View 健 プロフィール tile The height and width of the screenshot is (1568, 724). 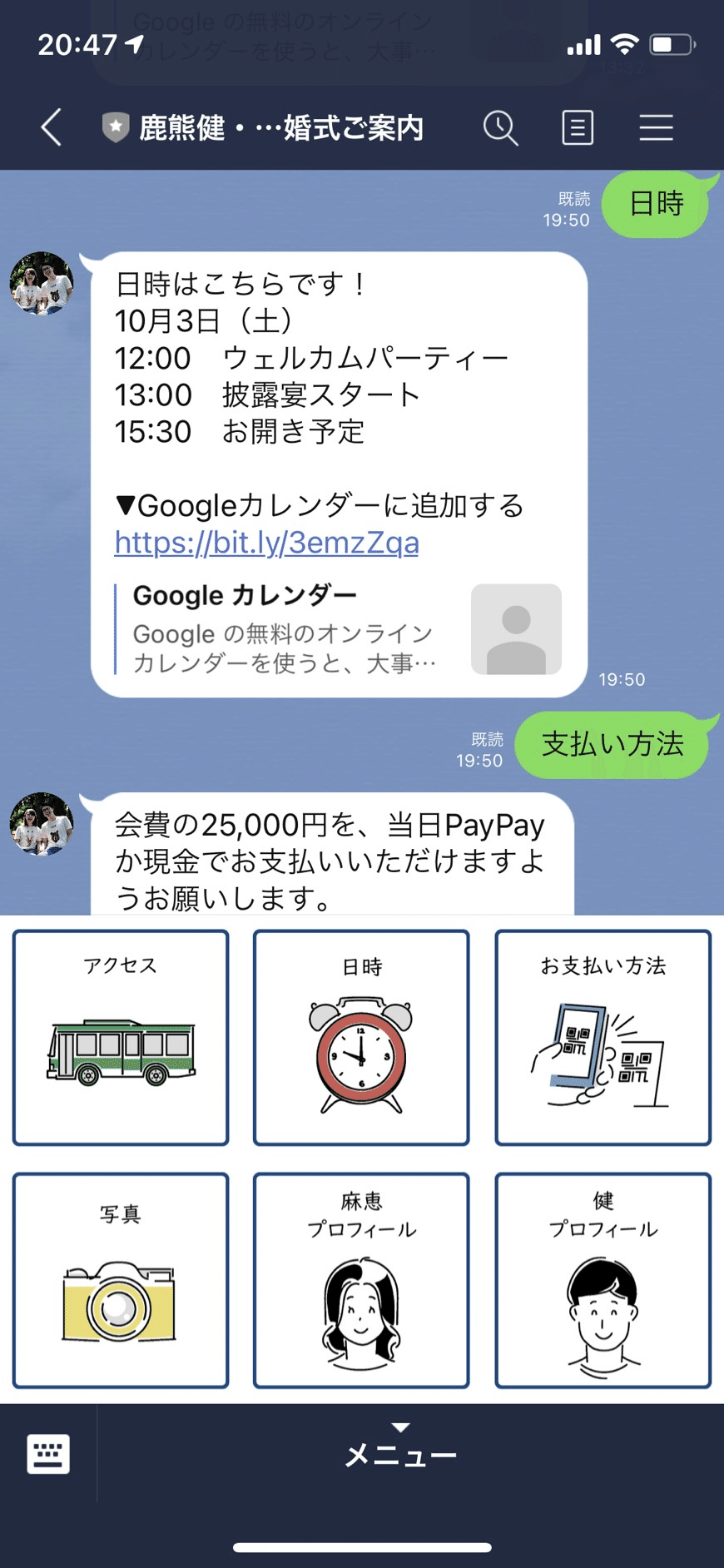tap(603, 1280)
